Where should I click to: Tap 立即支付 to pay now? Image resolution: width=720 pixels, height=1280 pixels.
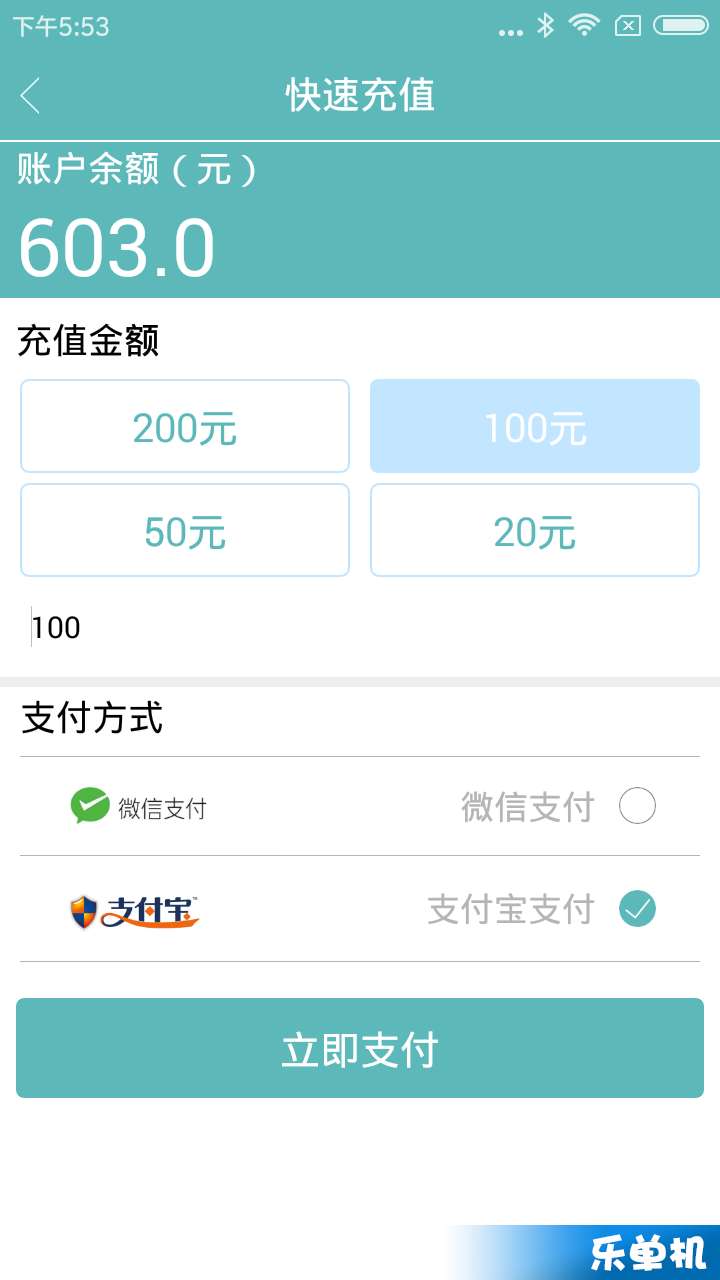click(x=360, y=1048)
